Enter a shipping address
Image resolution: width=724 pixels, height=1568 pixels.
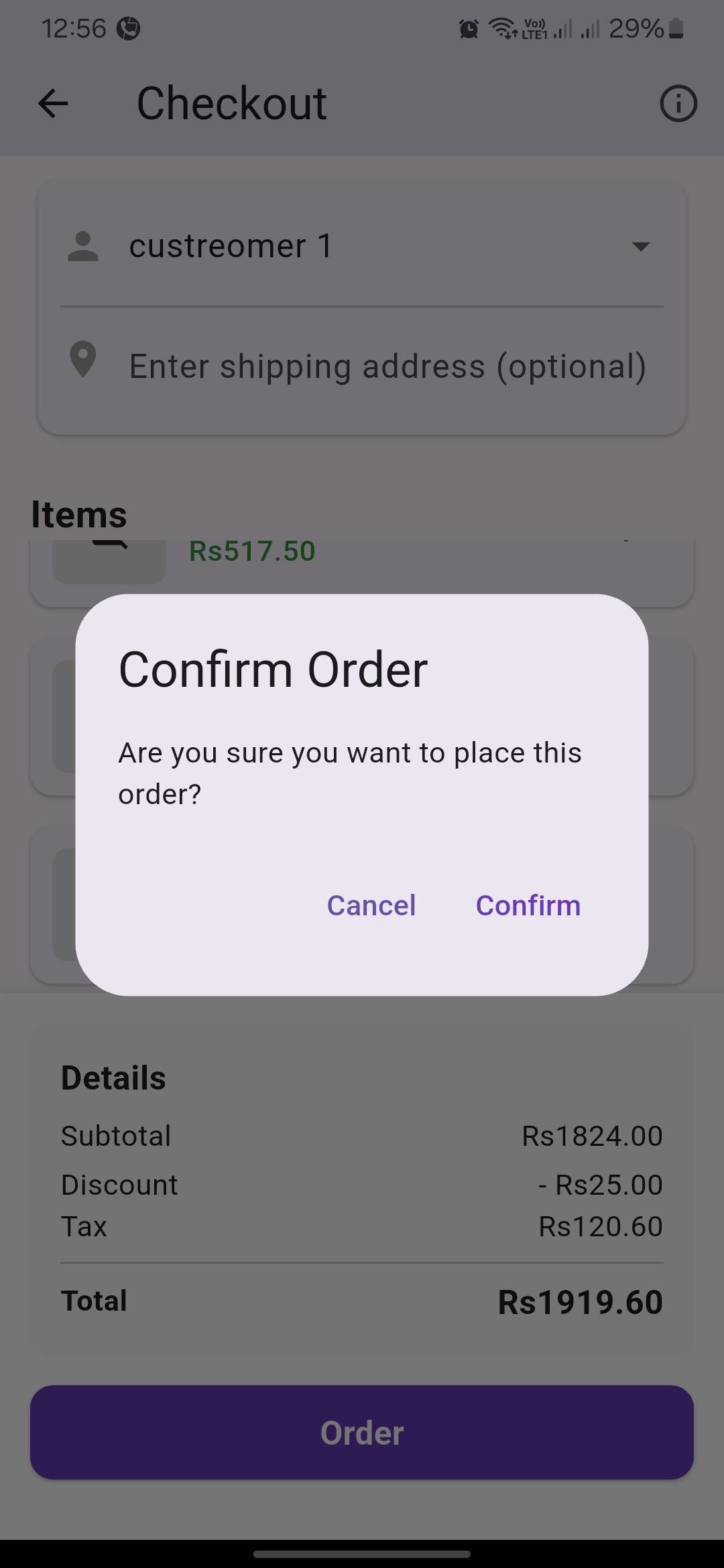pyautogui.click(x=387, y=367)
